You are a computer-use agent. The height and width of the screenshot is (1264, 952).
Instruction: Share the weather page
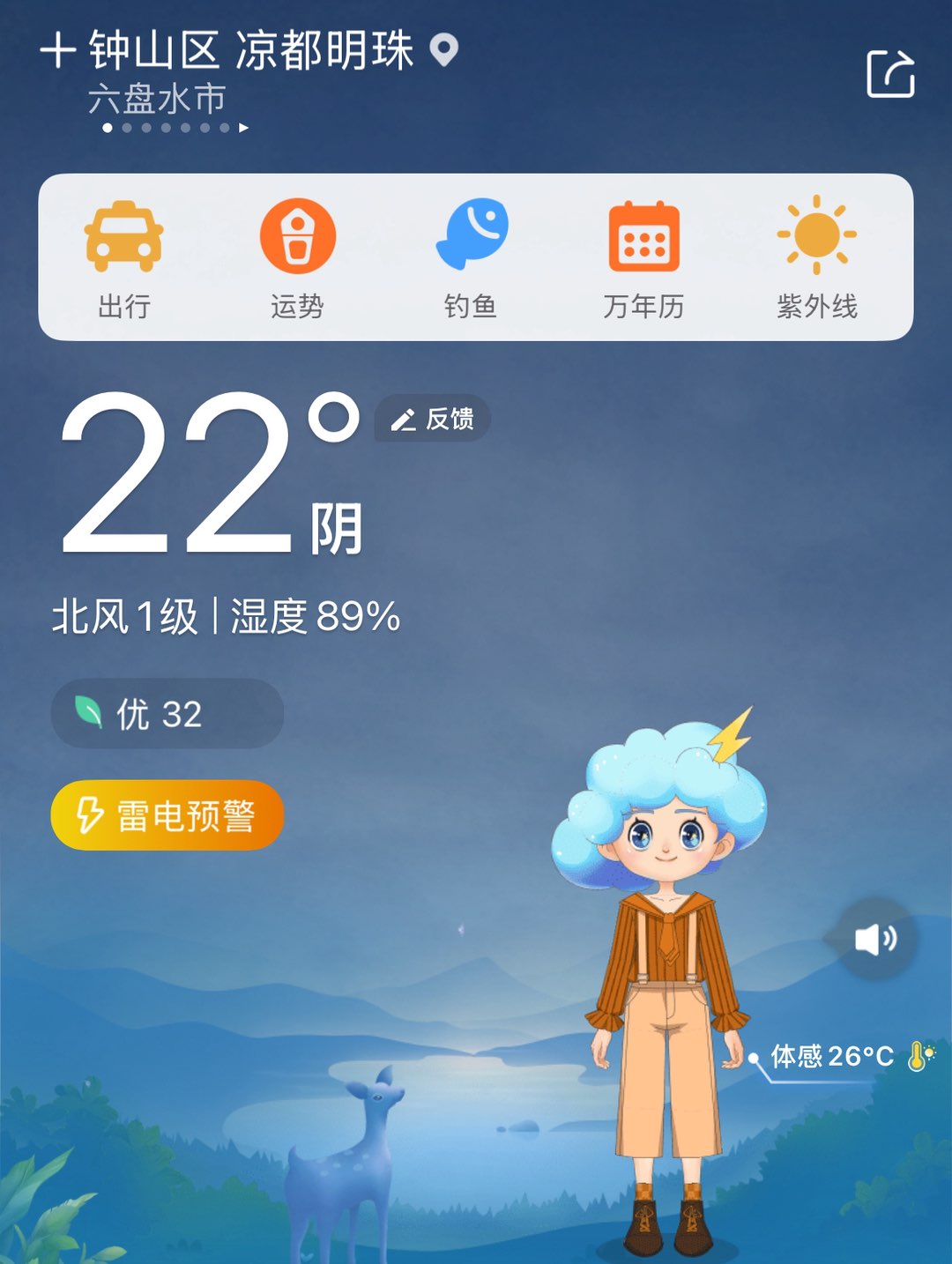pos(890,74)
